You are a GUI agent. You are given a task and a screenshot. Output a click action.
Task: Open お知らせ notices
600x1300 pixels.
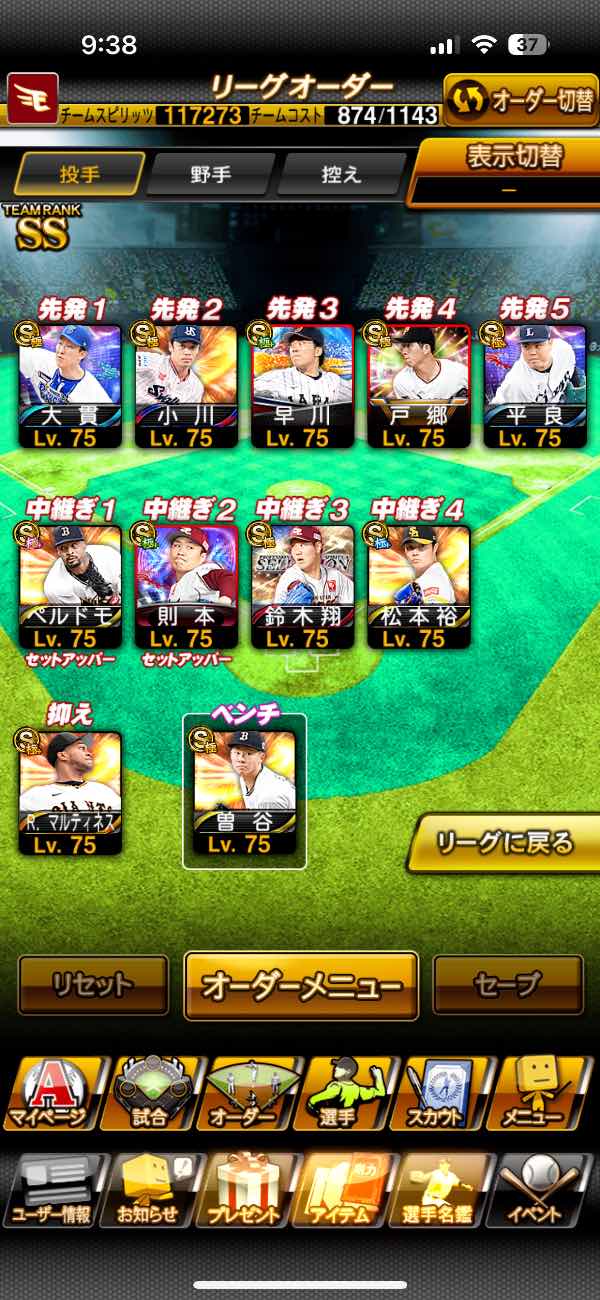149,1190
